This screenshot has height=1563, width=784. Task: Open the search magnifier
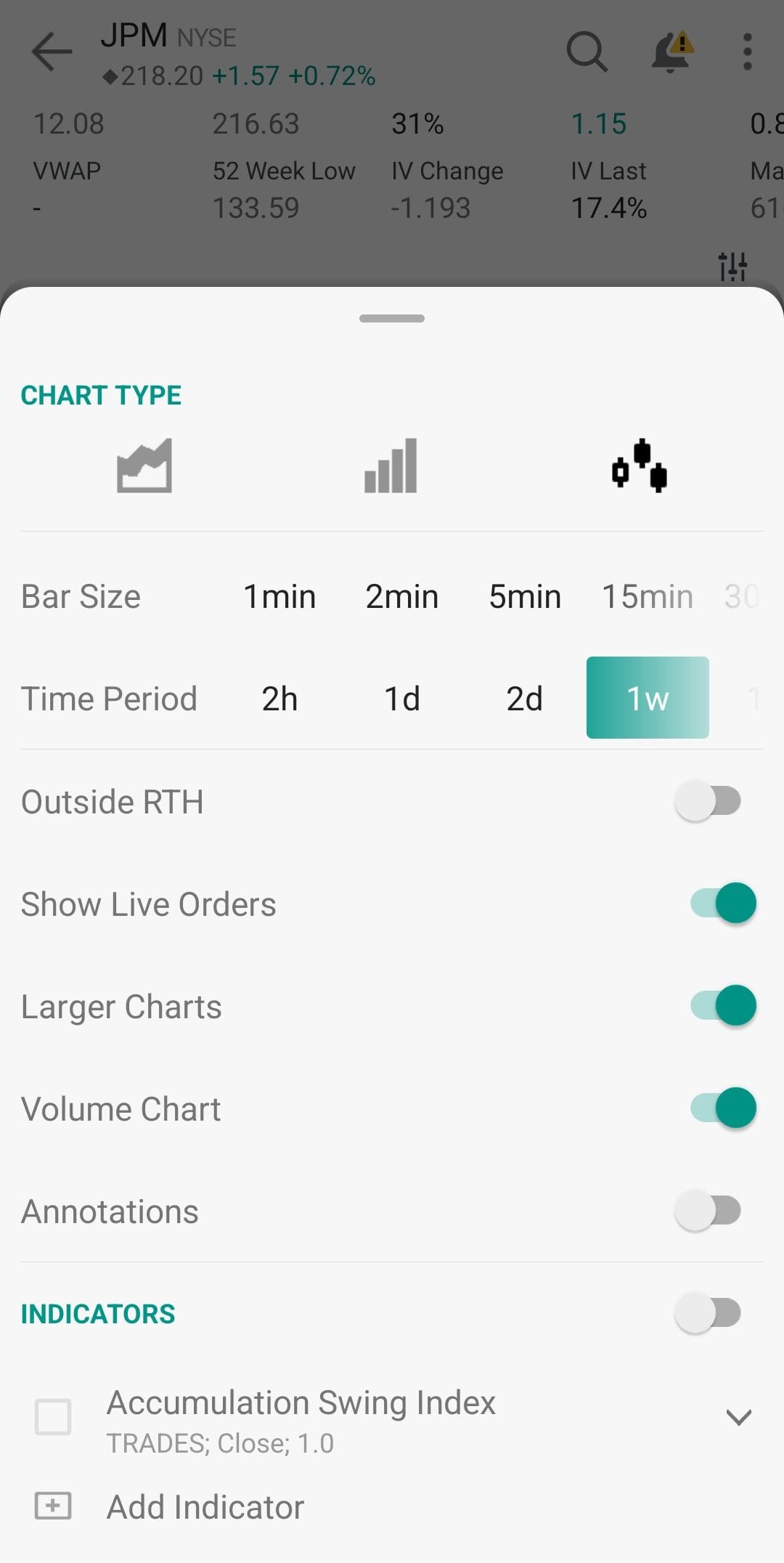click(x=586, y=52)
